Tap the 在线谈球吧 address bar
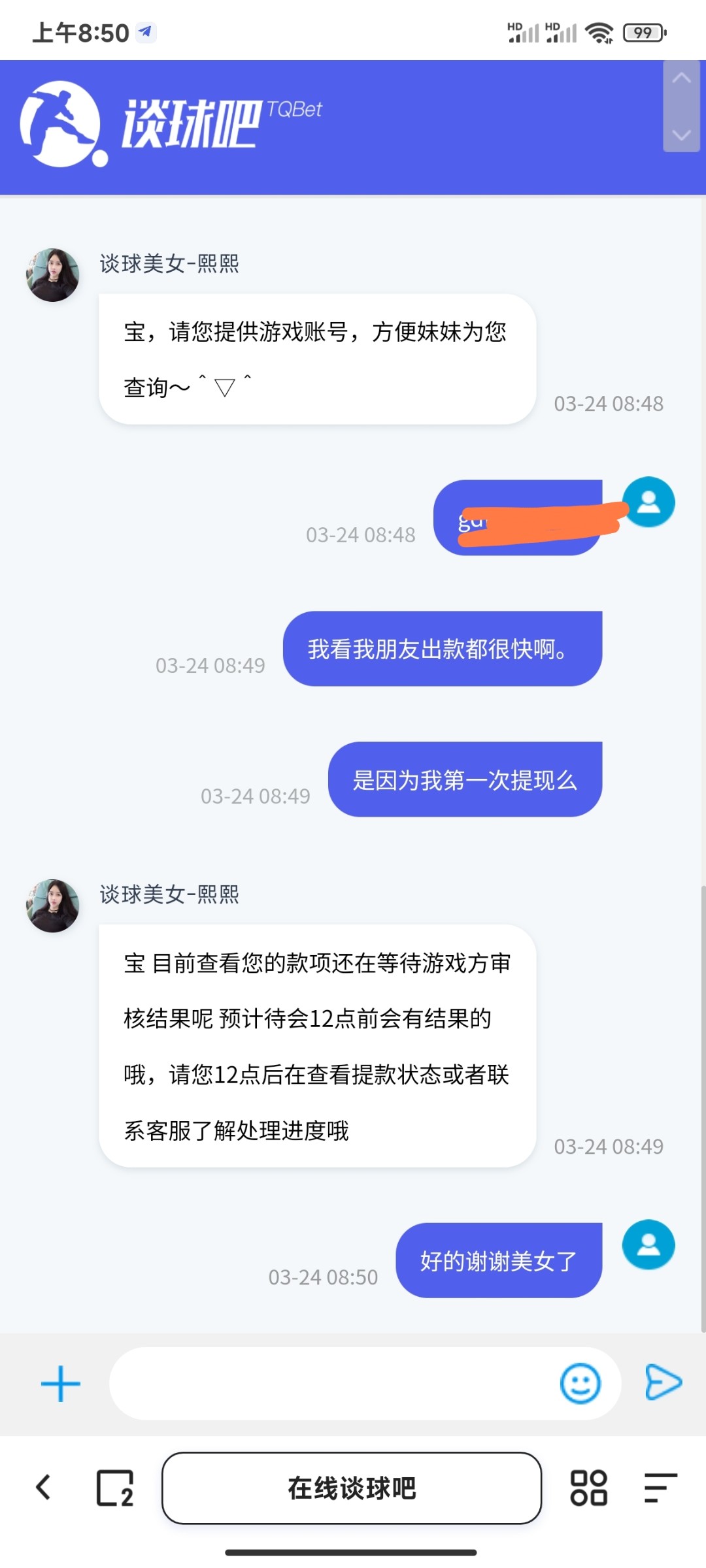Image resolution: width=706 pixels, height=1568 pixels. (x=352, y=1488)
